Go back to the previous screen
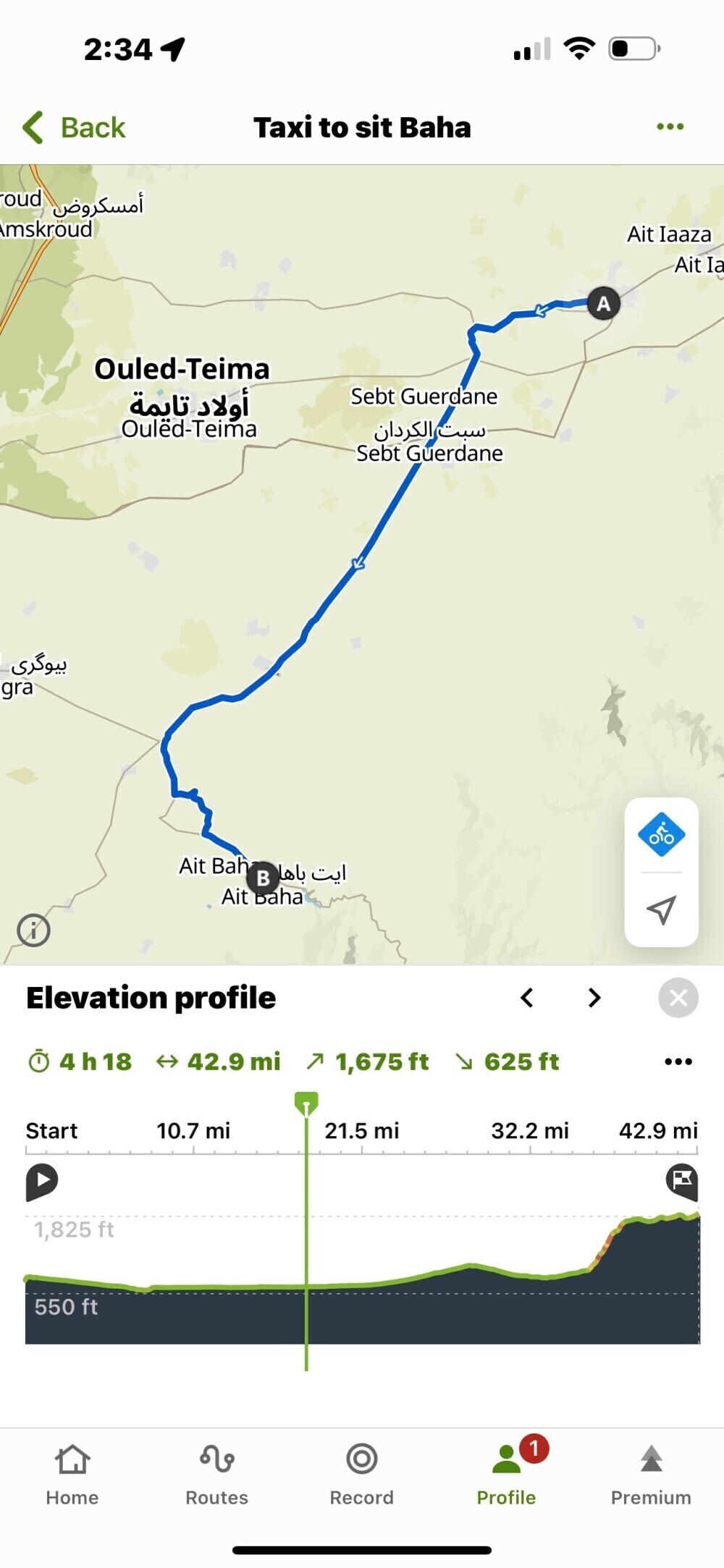Viewport: 724px width, 1568px height. pos(74,127)
